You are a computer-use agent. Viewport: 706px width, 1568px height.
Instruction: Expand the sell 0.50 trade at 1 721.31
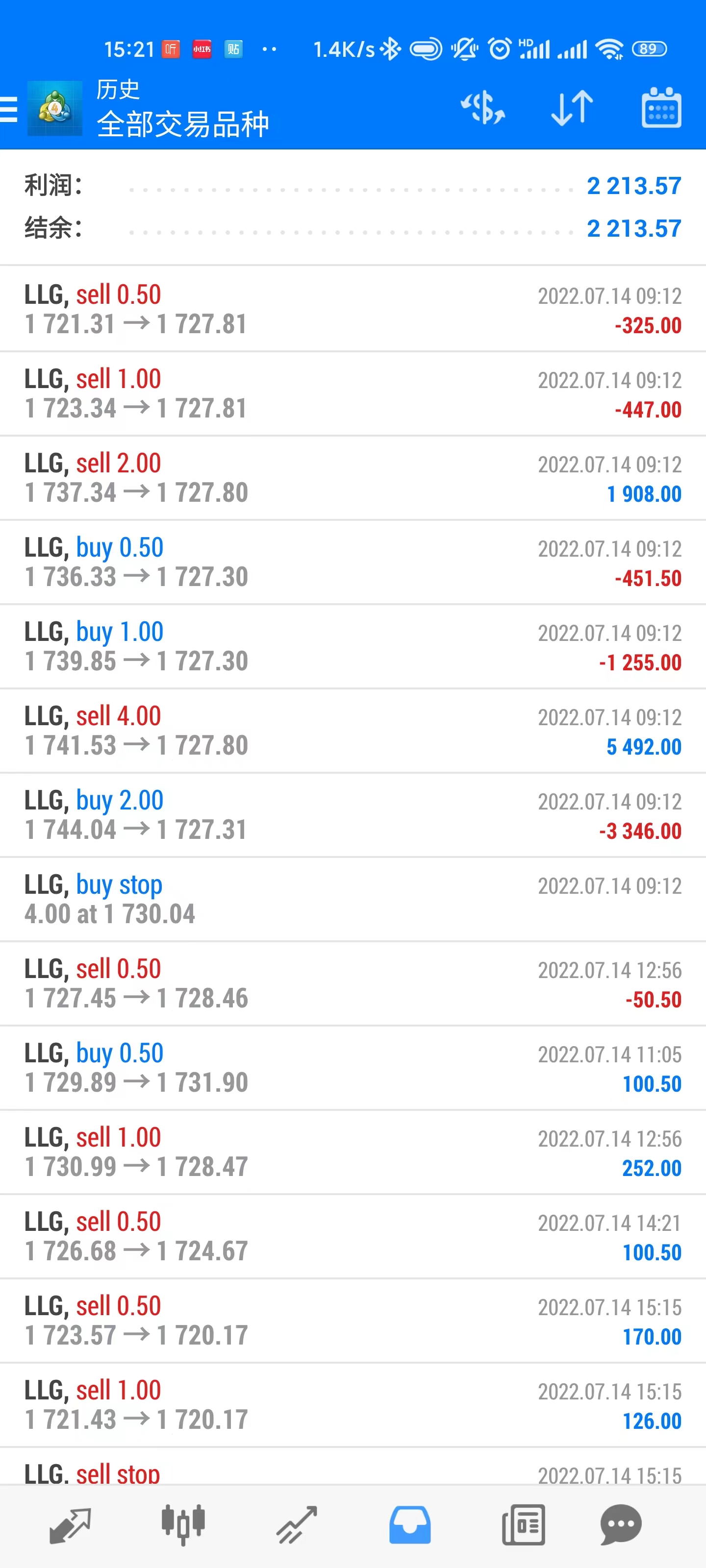point(353,309)
